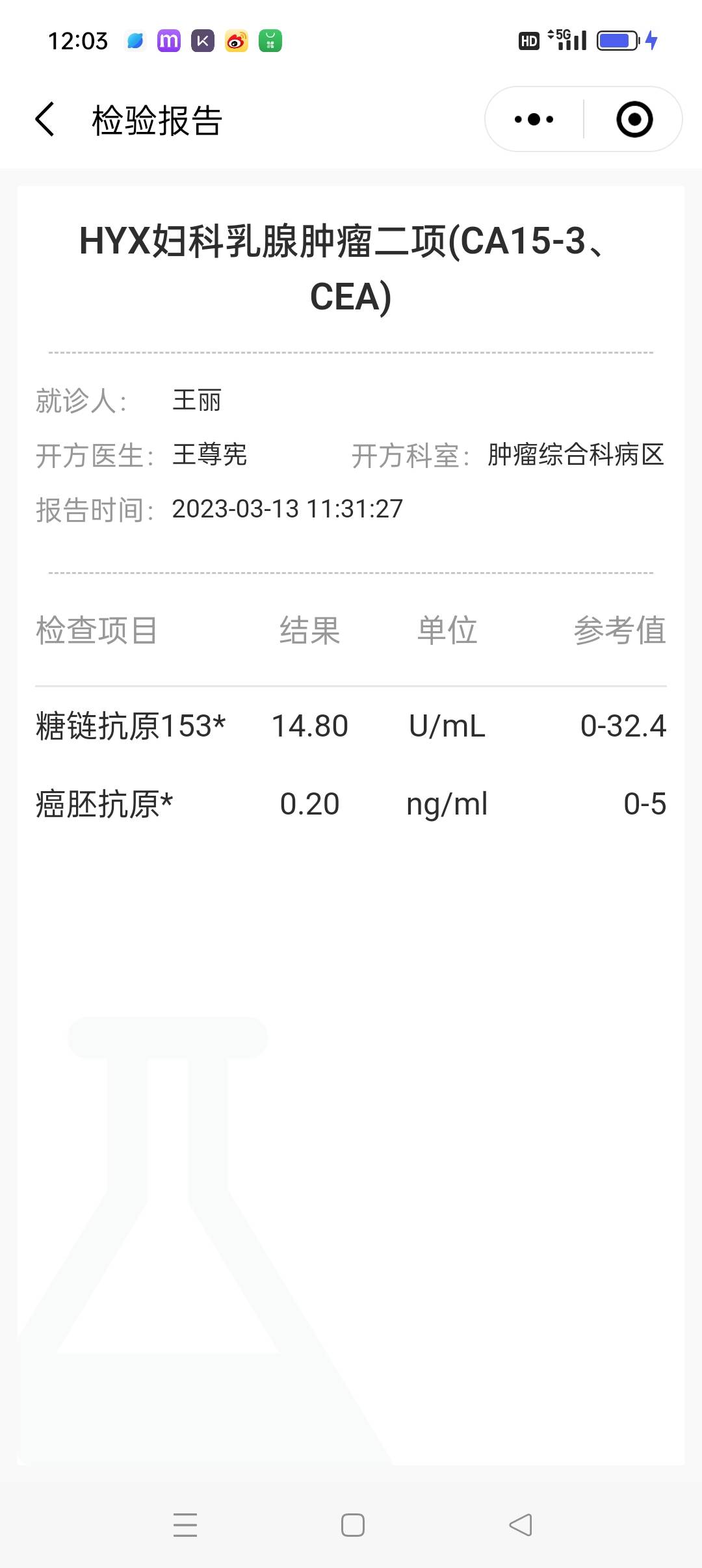Select the 检验报告 page title
The width and height of the screenshot is (702, 1568).
pyautogui.click(x=156, y=120)
